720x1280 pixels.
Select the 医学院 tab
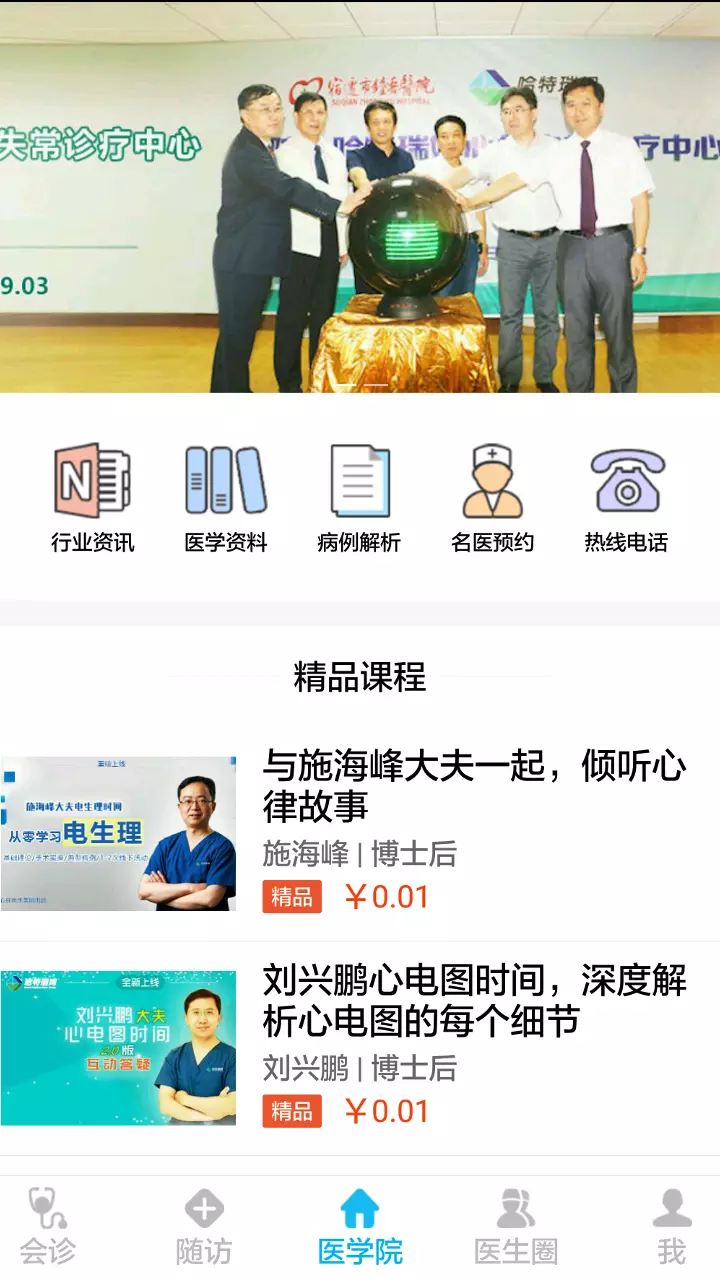[360, 1227]
